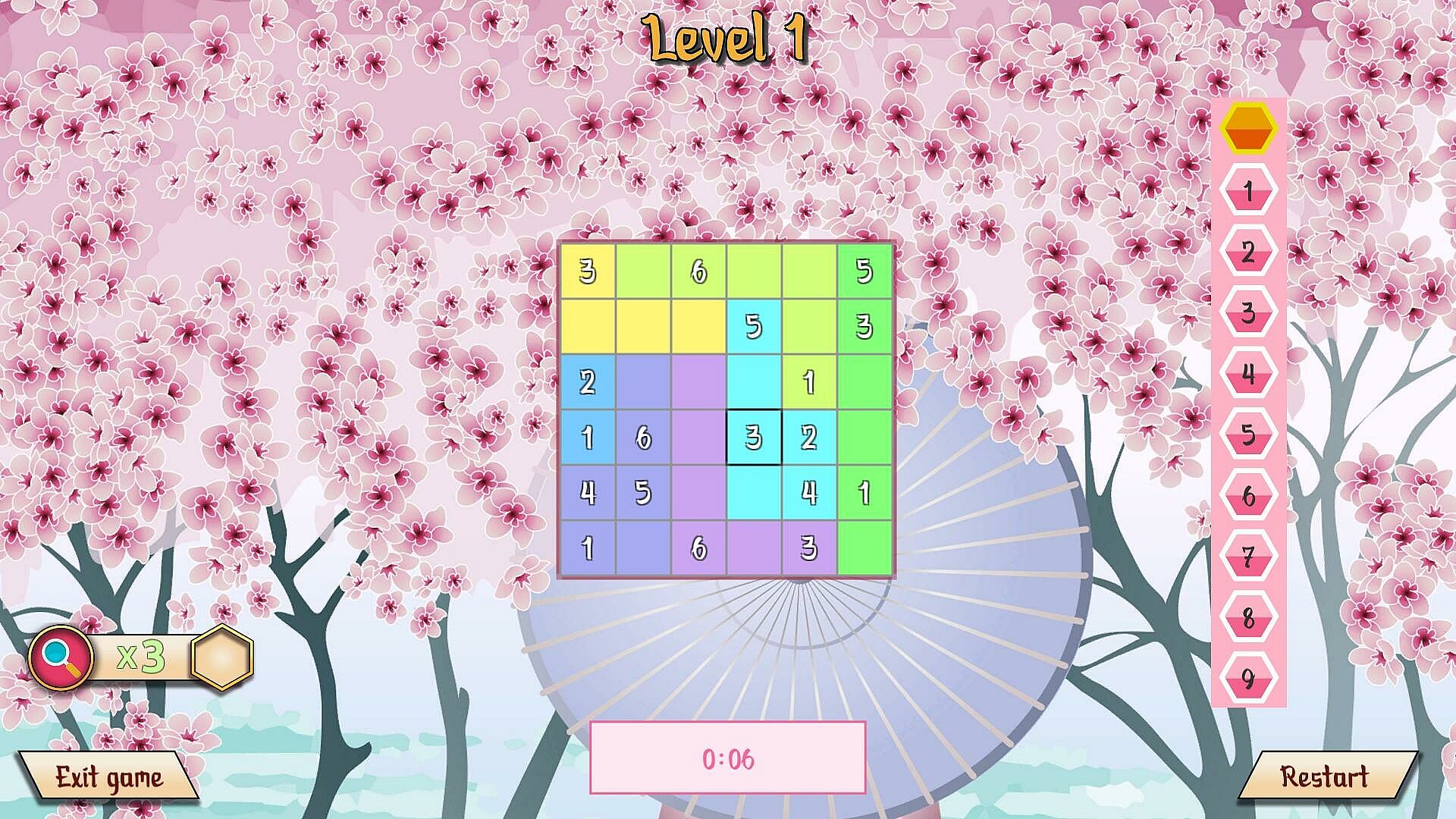Select number 1 in the number palette

point(1248,190)
